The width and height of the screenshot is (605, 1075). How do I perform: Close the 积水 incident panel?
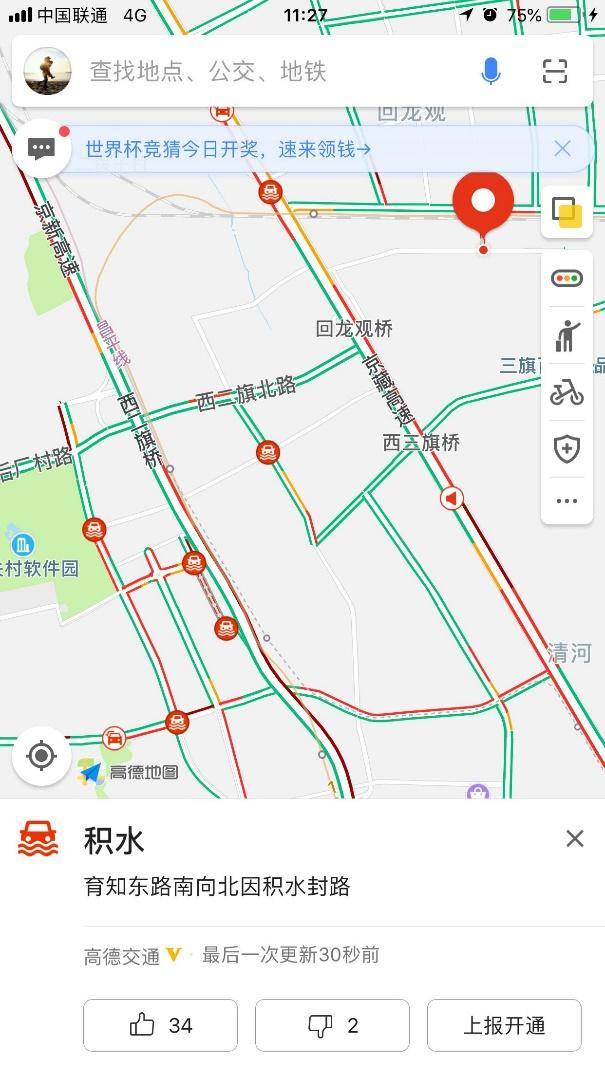coord(574,838)
